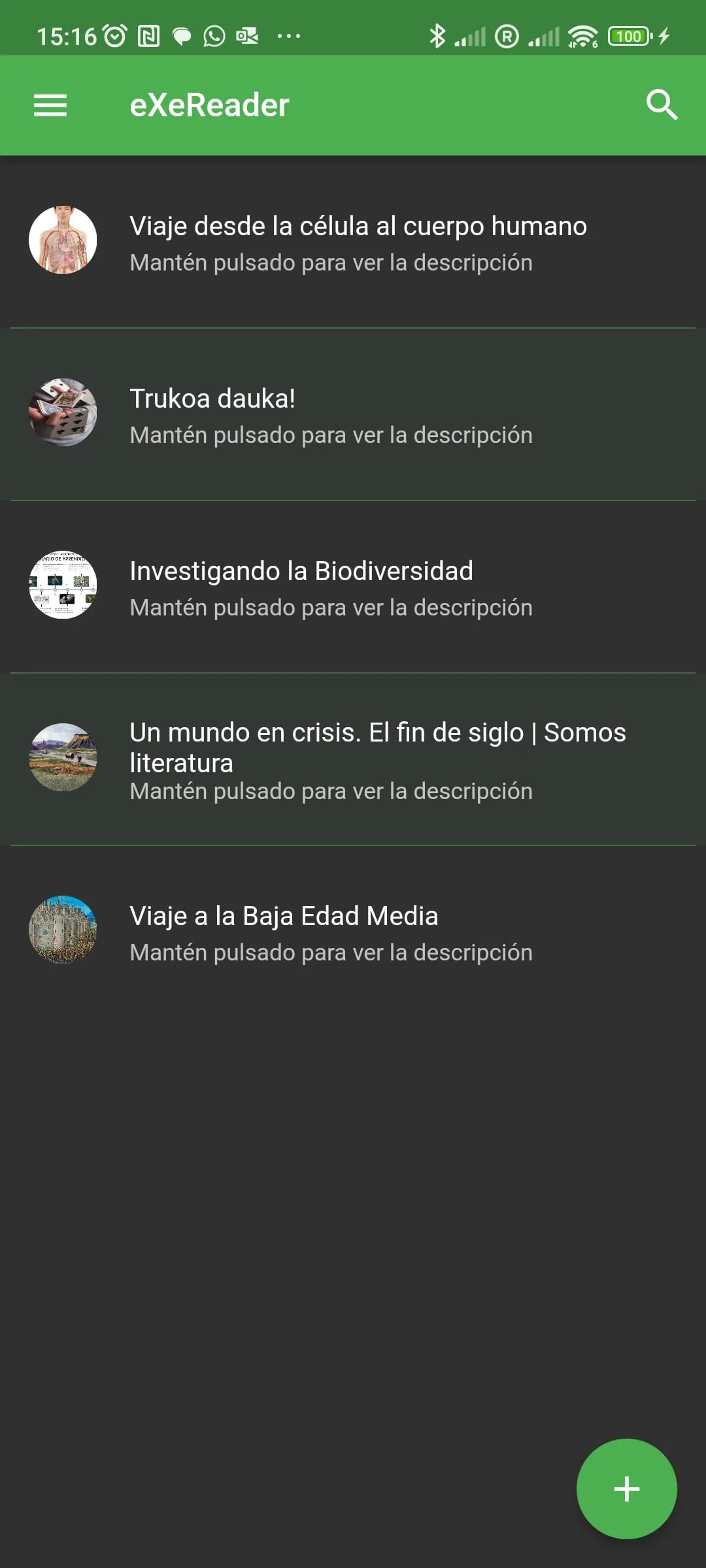Tap the Bluetooth status icon
Image resolution: width=706 pixels, height=1568 pixels.
(438, 36)
